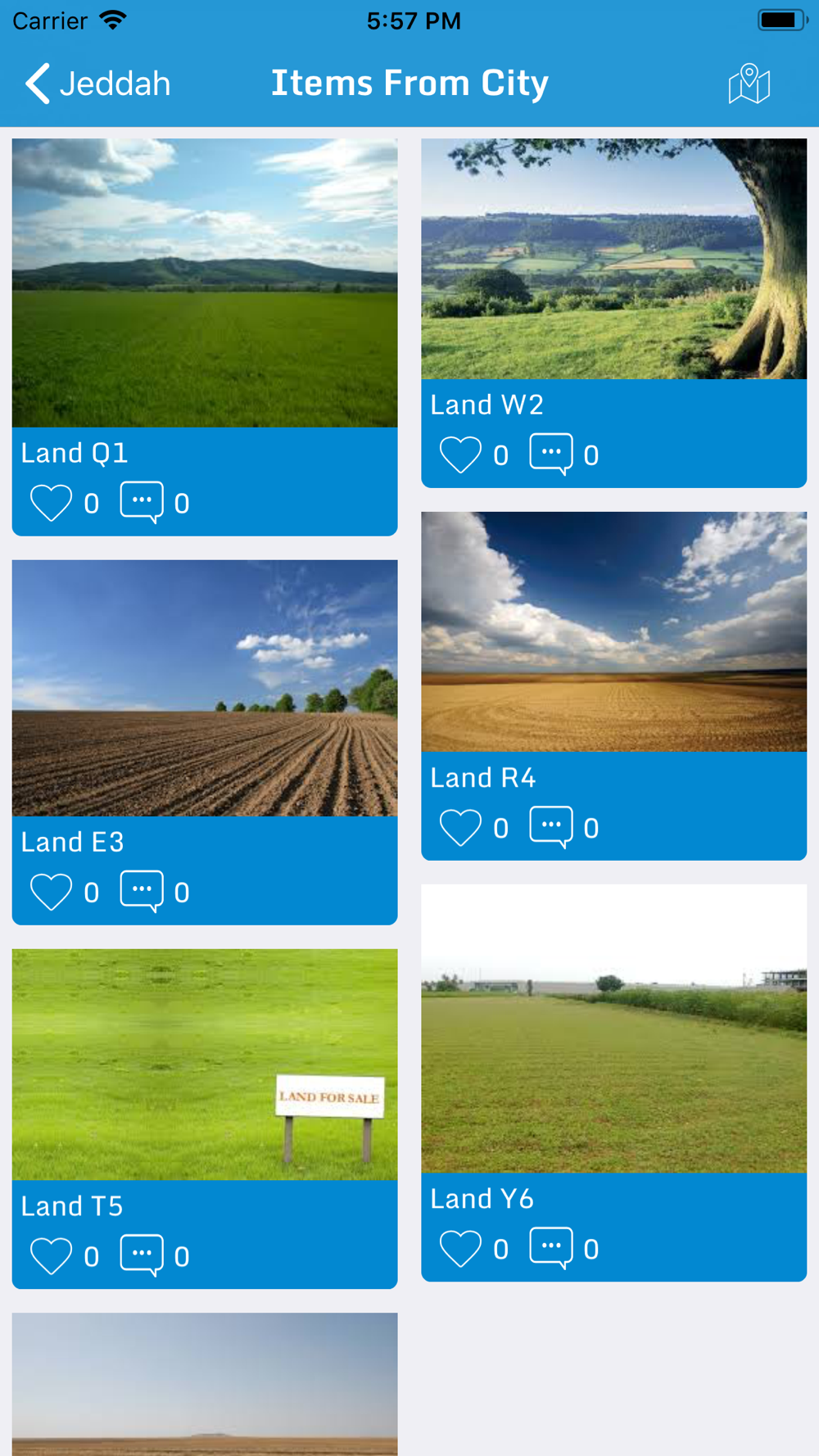Image resolution: width=819 pixels, height=1456 pixels.
Task: Like the Land R4 item
Action: tap(460, 827)
